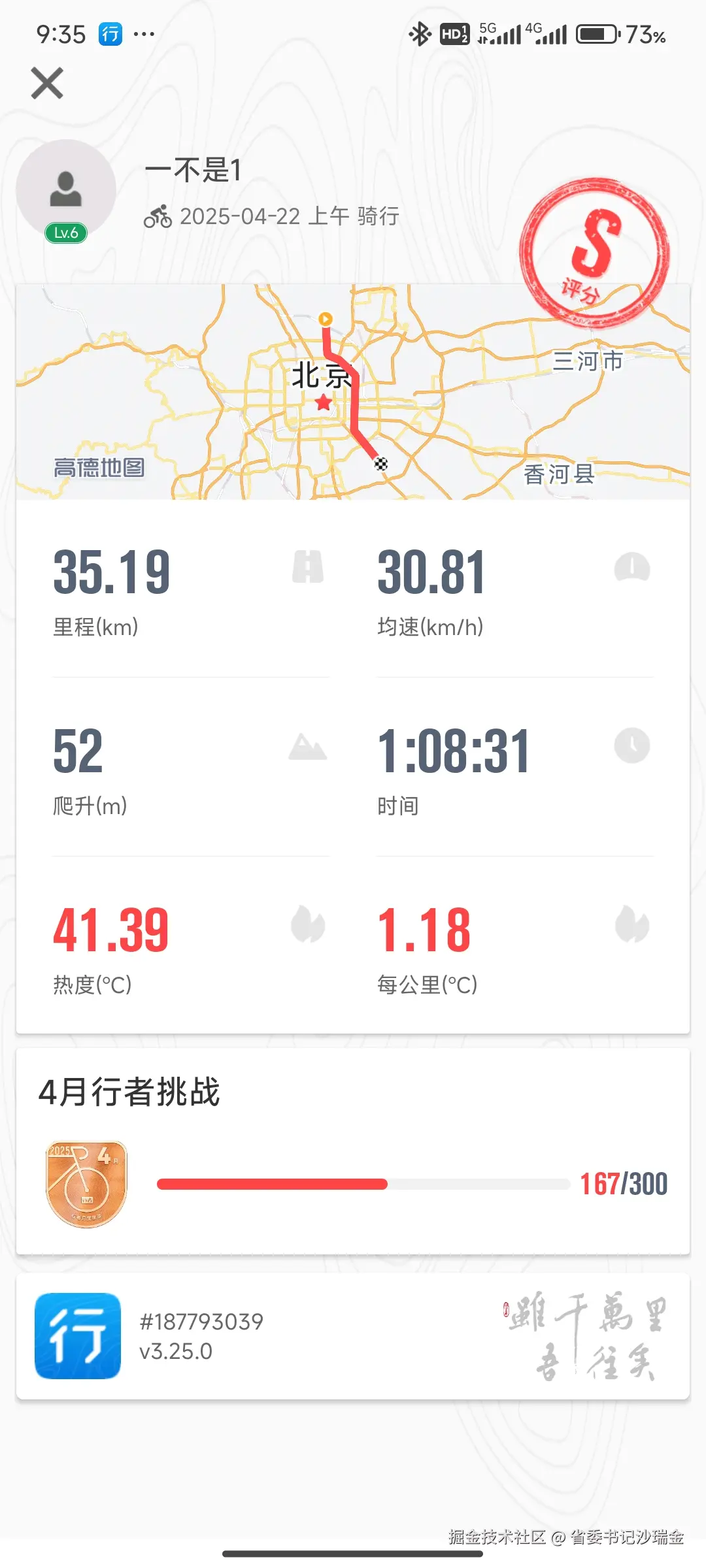Tap the 高德地图 map attribution label
The width and height of the screenshot is (706, 1568).
(99, 468)
